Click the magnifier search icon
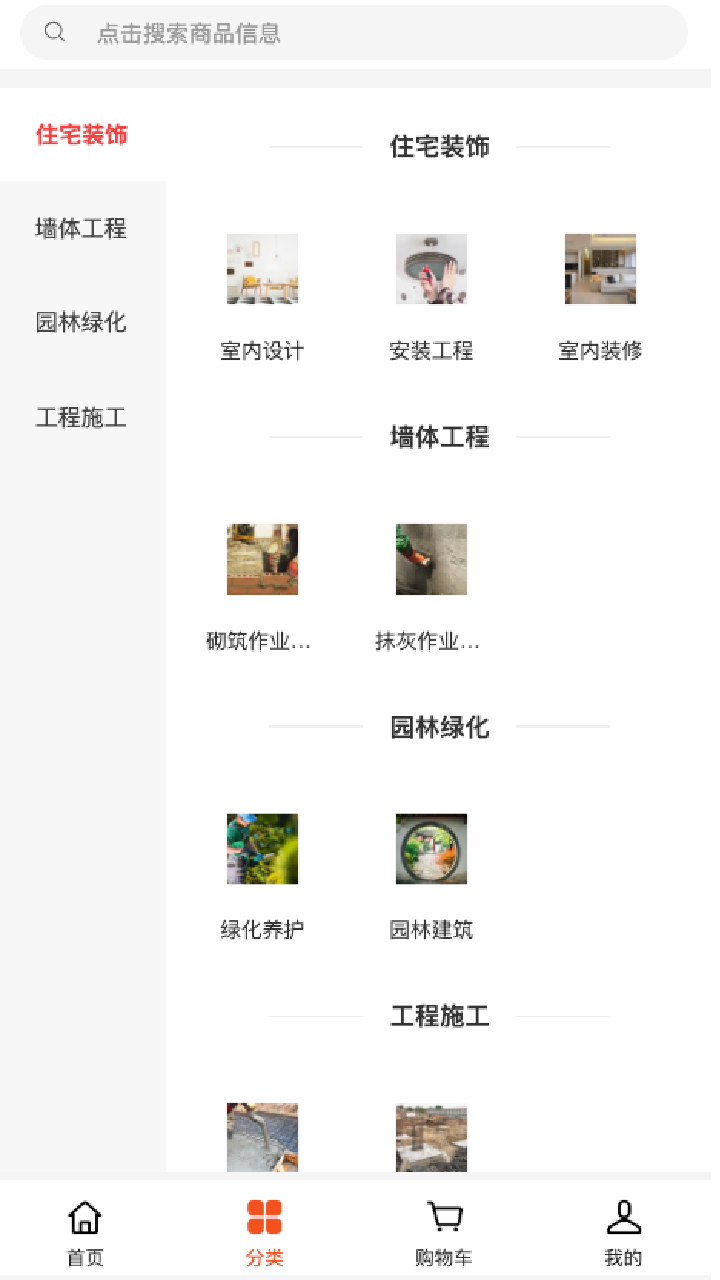Screen dimensions: 720x1280 tap(54, 31)
